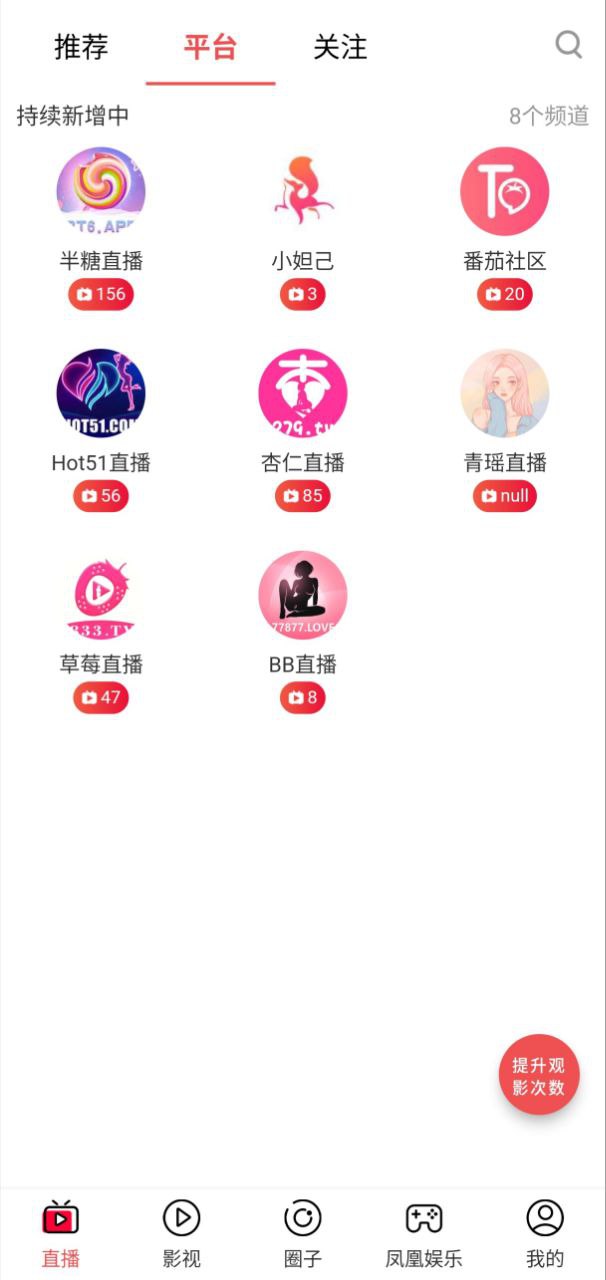Go to the 圈子 tab
Screen dimensions: 606x1280
tap(303, 1234)
